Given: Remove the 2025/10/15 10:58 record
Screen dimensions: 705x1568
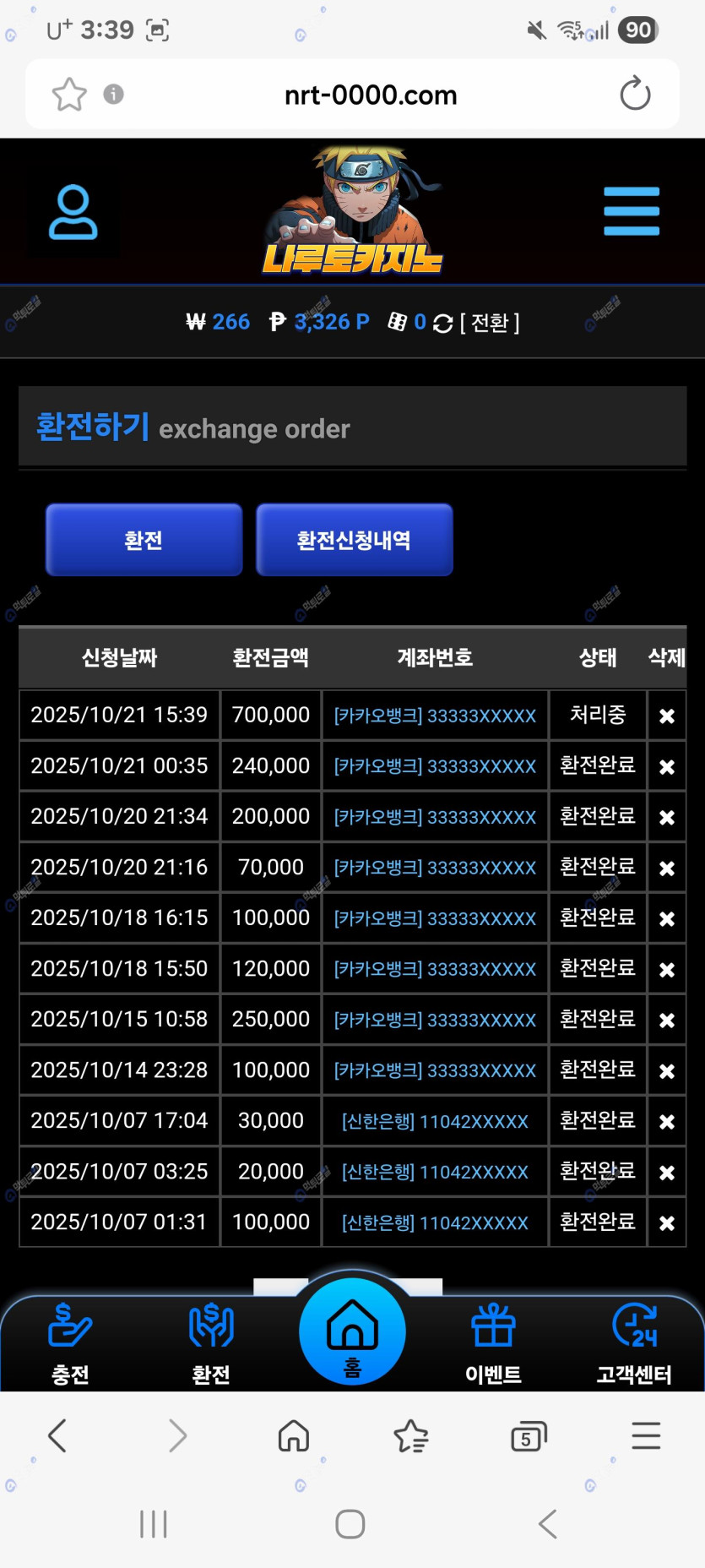Looking at the screenshot, I should (666, 1020).
